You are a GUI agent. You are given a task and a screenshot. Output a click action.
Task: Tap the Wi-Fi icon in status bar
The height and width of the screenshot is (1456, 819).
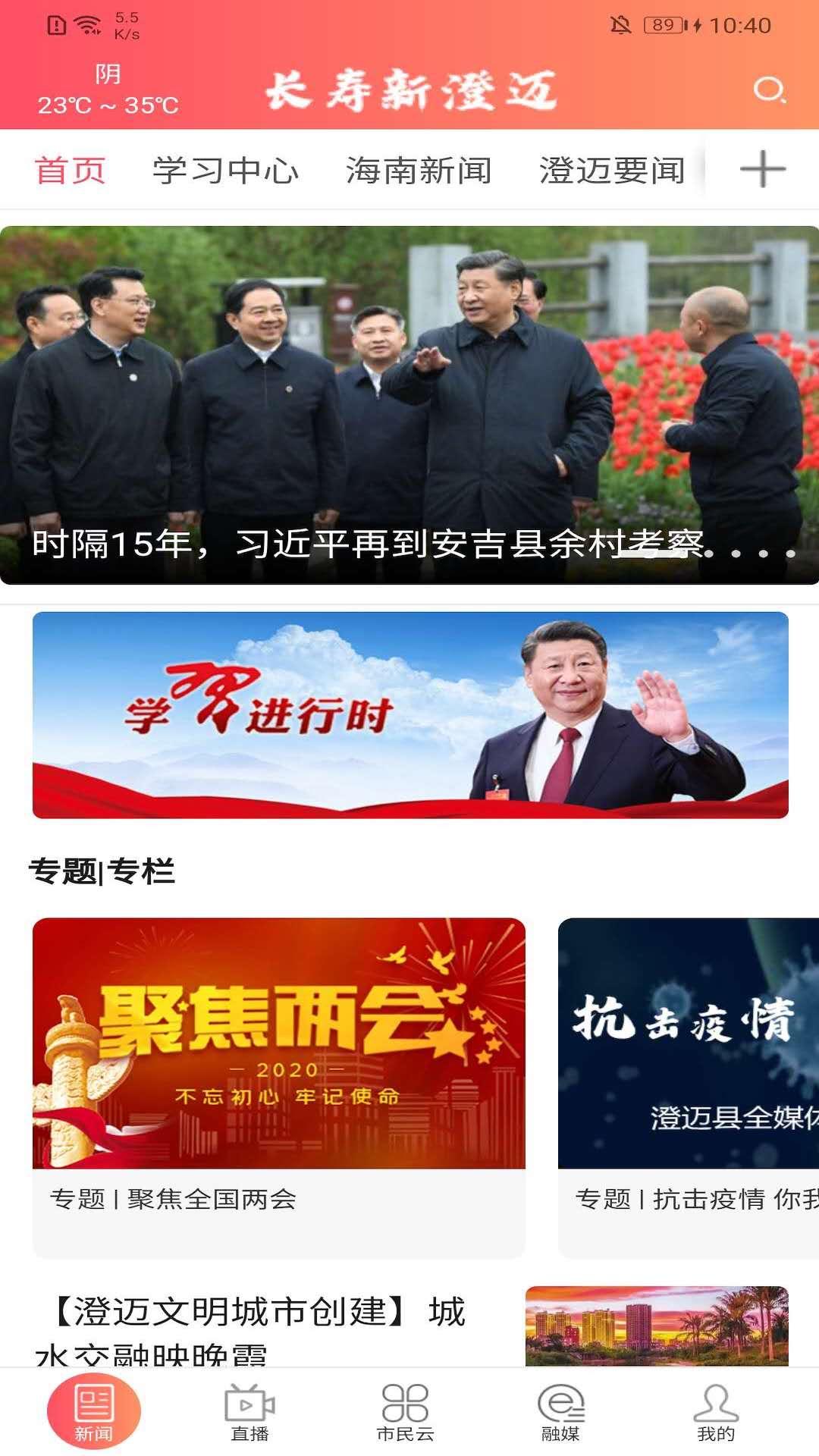86,23
